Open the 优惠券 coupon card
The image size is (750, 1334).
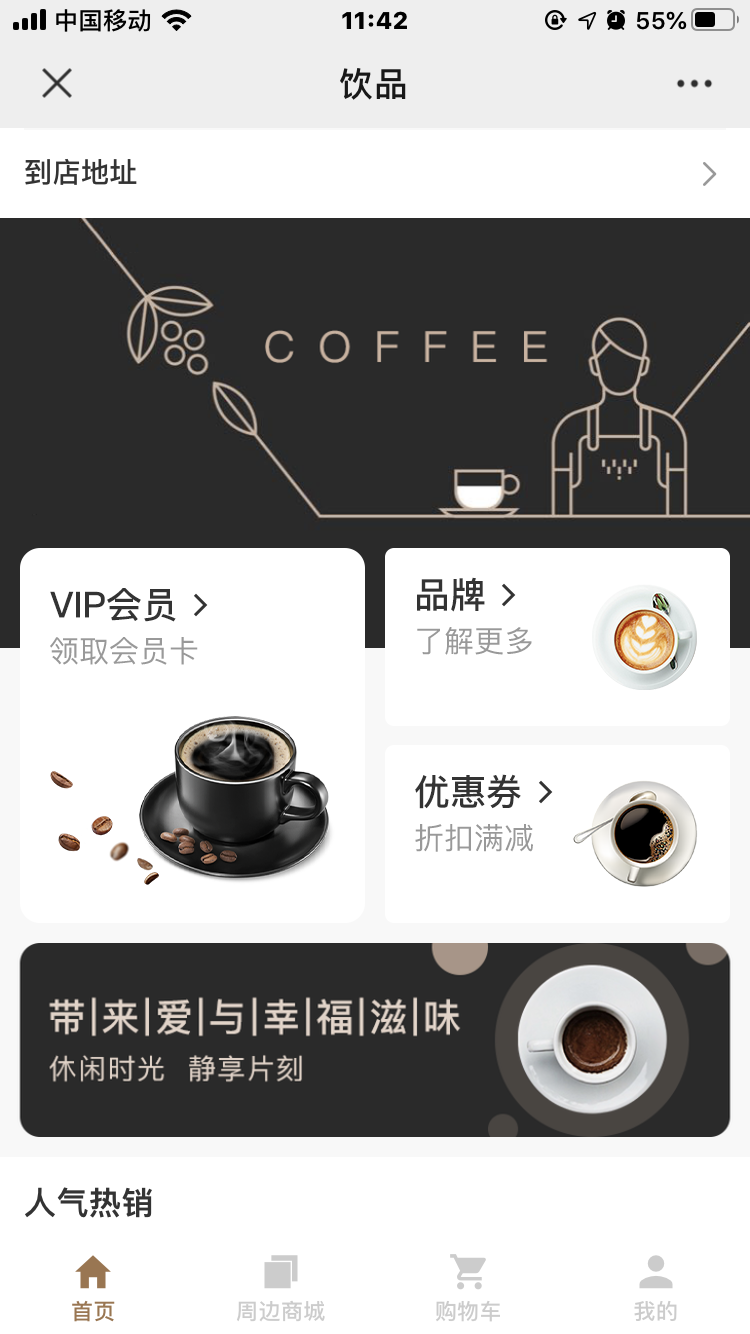[x=557, y=834]
